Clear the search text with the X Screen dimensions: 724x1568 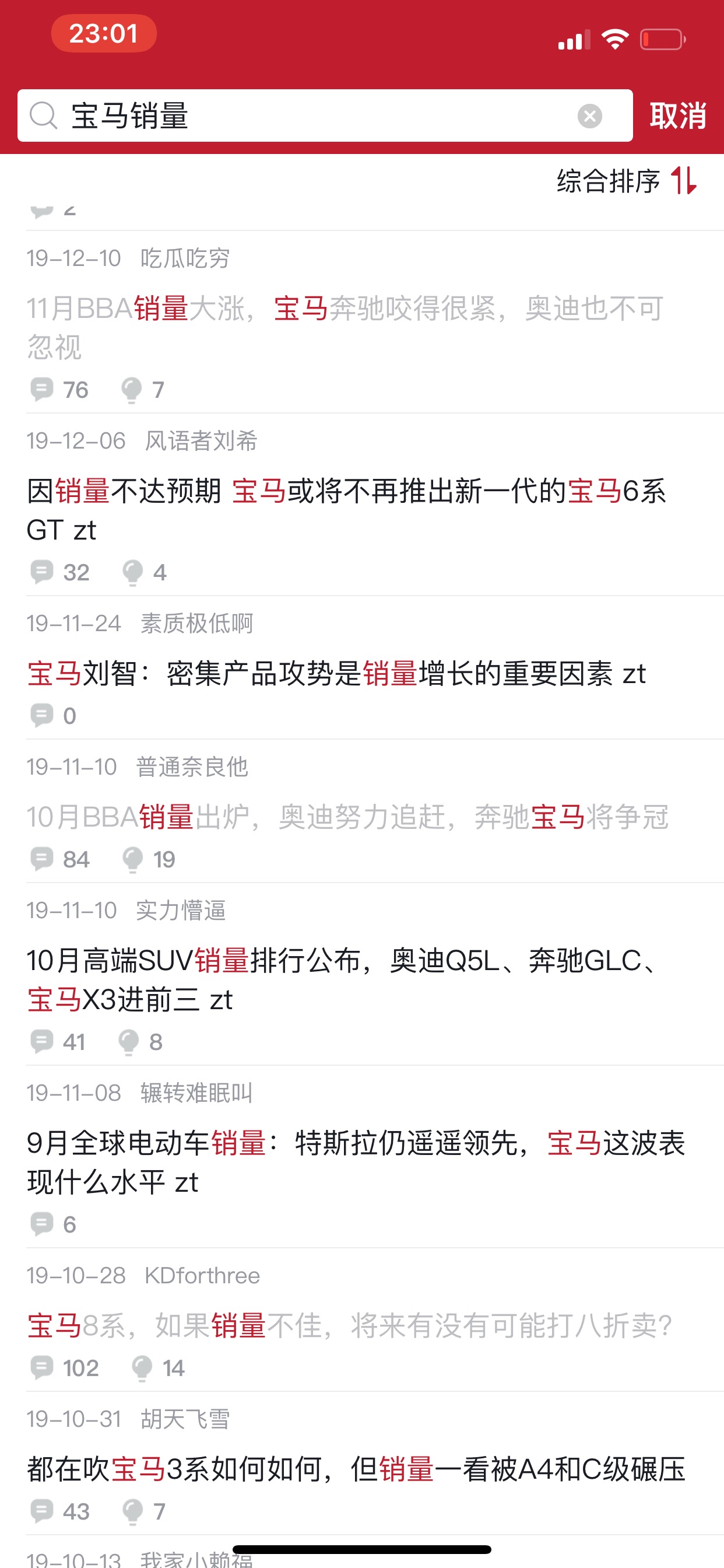pos(589,116)
